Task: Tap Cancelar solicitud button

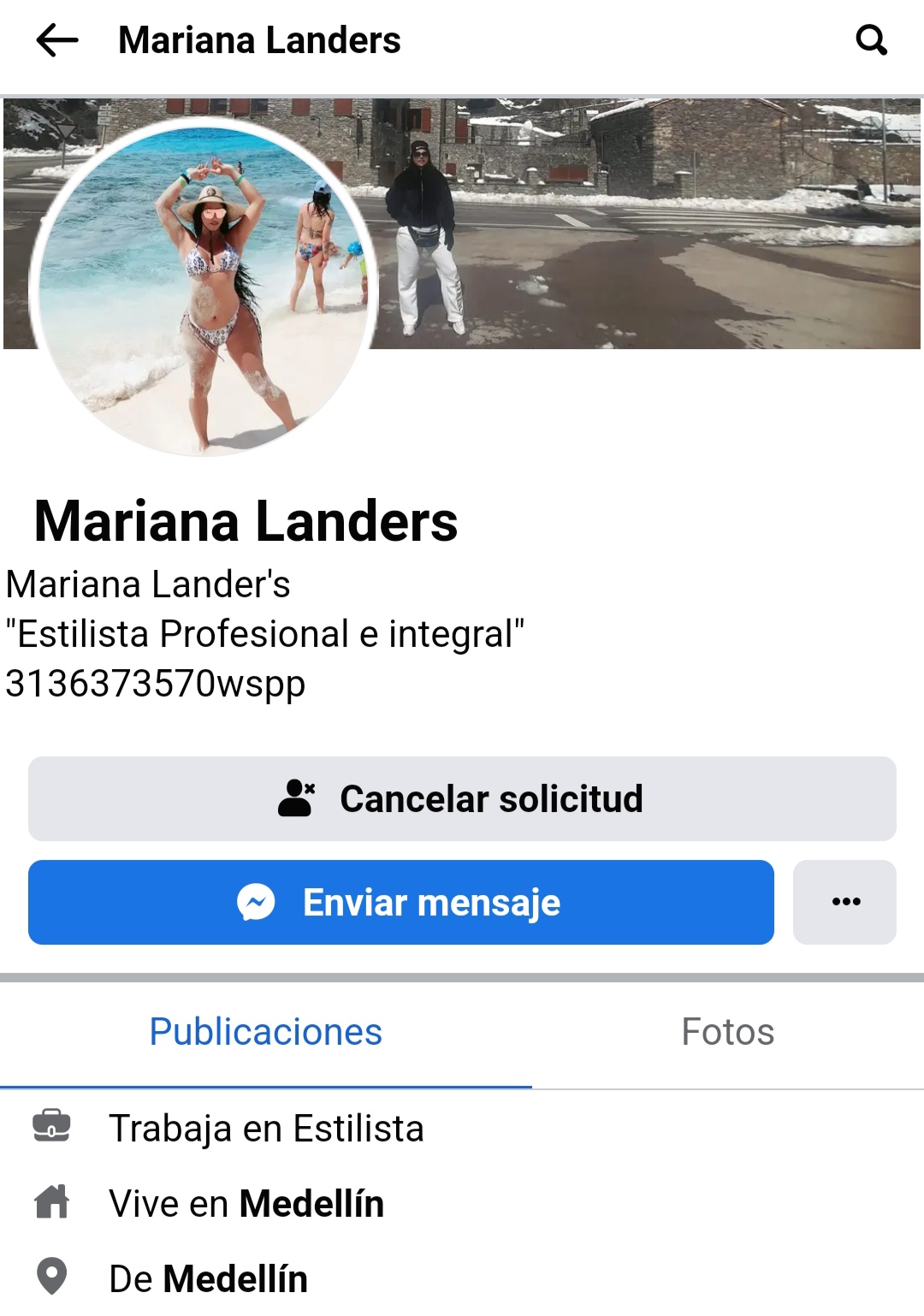Action: coord(462,799)
